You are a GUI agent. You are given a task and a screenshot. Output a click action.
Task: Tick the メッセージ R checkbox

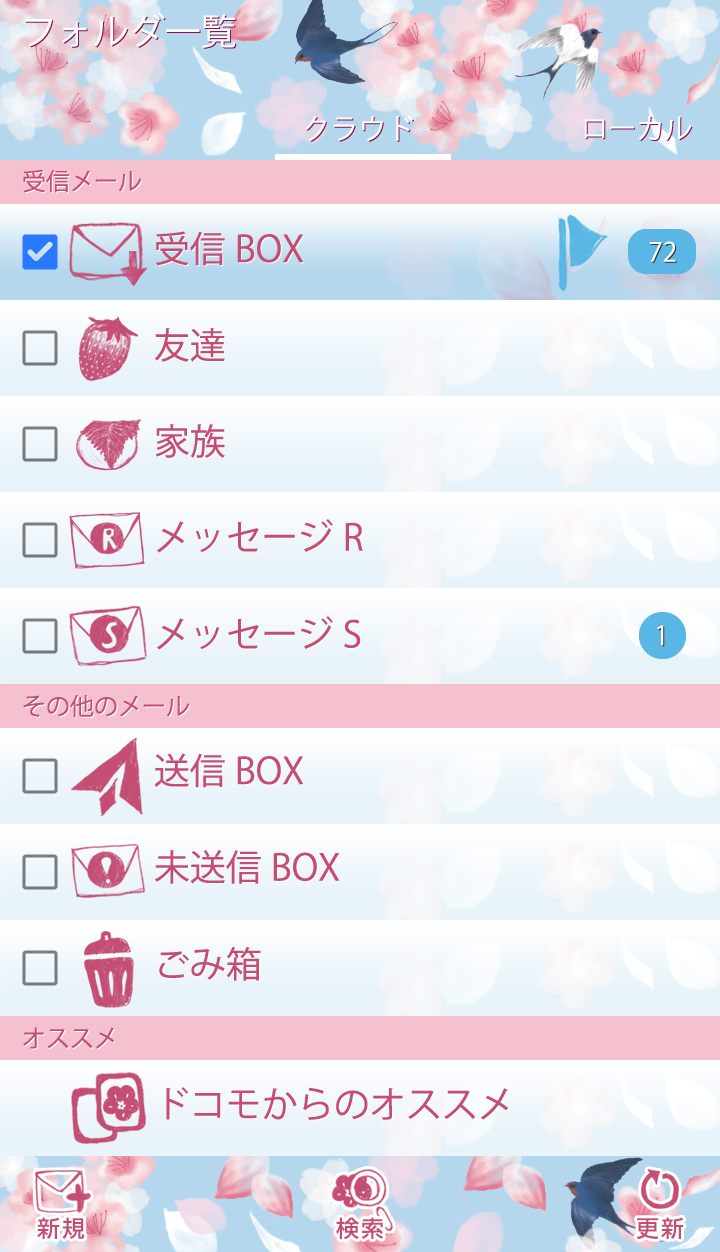click(x=40, y=540)
